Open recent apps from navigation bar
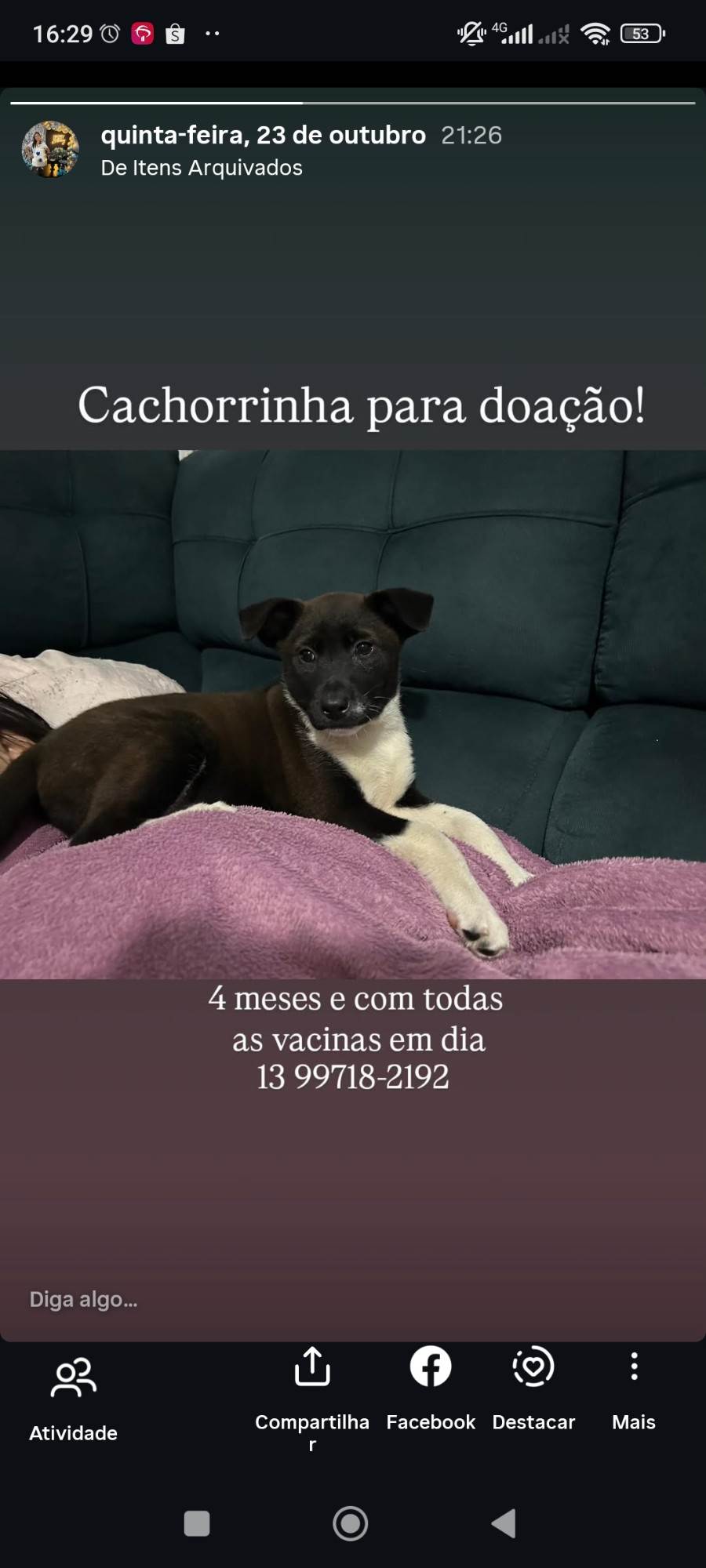The image size is (706, 1568). pos(197,1523)
